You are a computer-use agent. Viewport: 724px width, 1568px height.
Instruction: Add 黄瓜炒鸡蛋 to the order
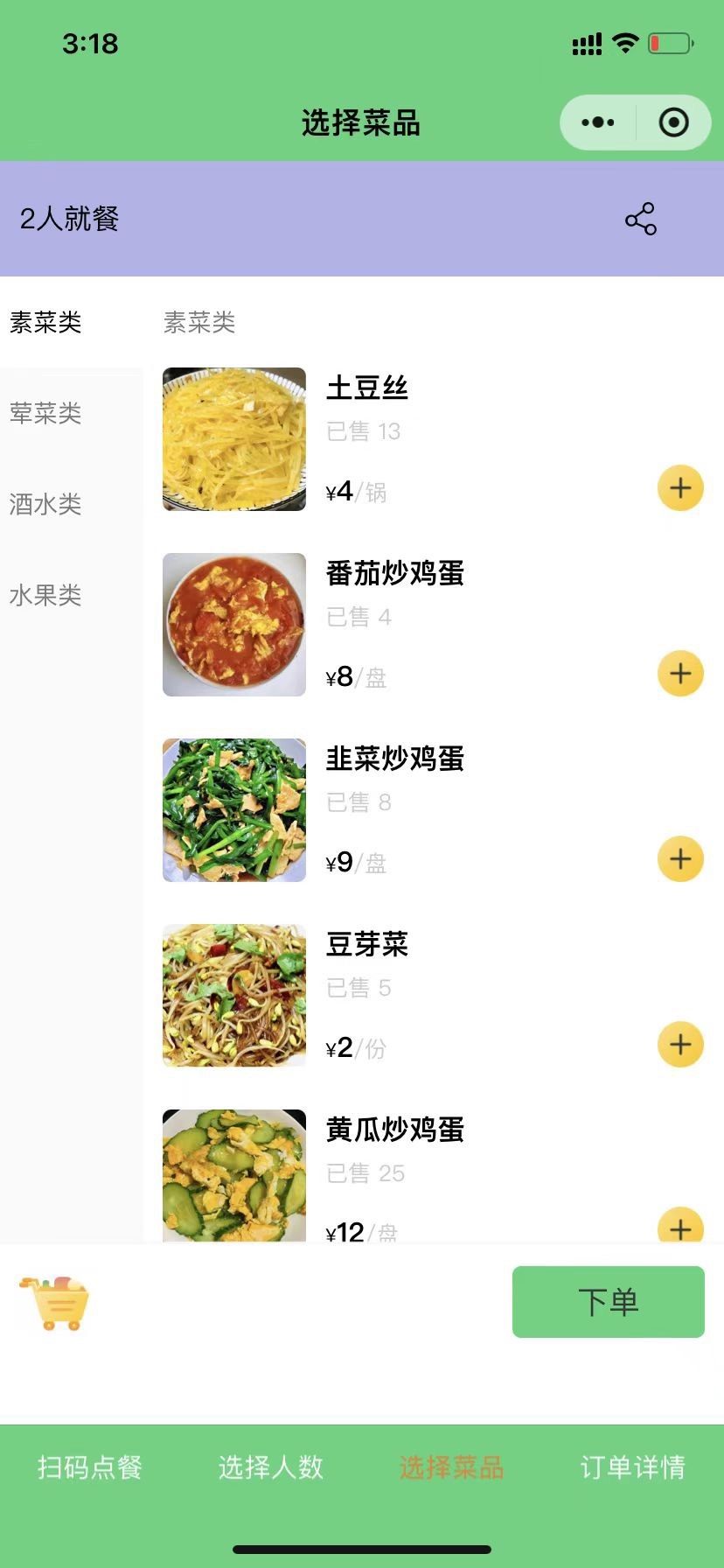click(x=680, y=1227)
